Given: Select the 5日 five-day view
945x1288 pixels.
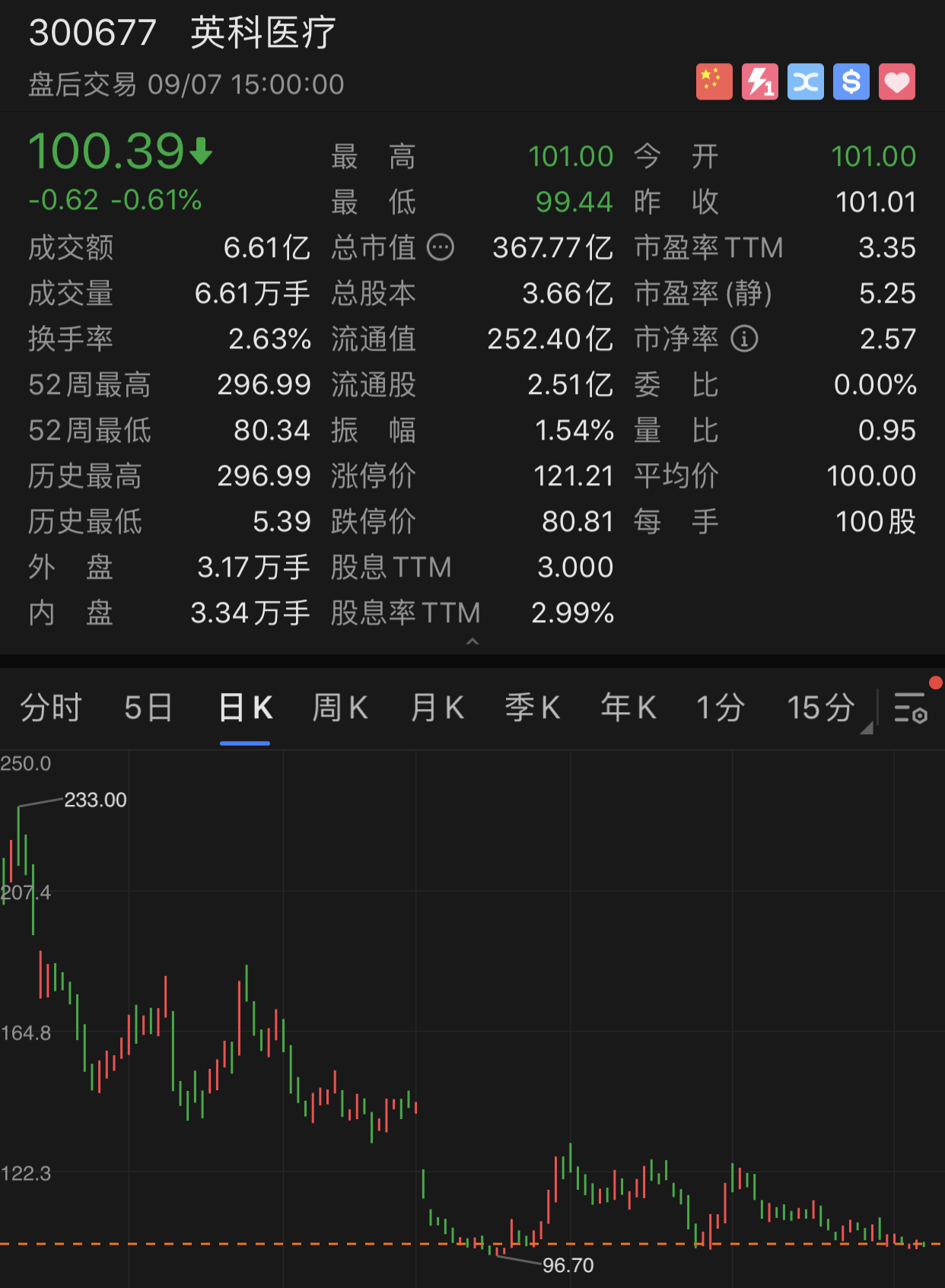Looking at the screenshot, I should click(x=147, y=708).
